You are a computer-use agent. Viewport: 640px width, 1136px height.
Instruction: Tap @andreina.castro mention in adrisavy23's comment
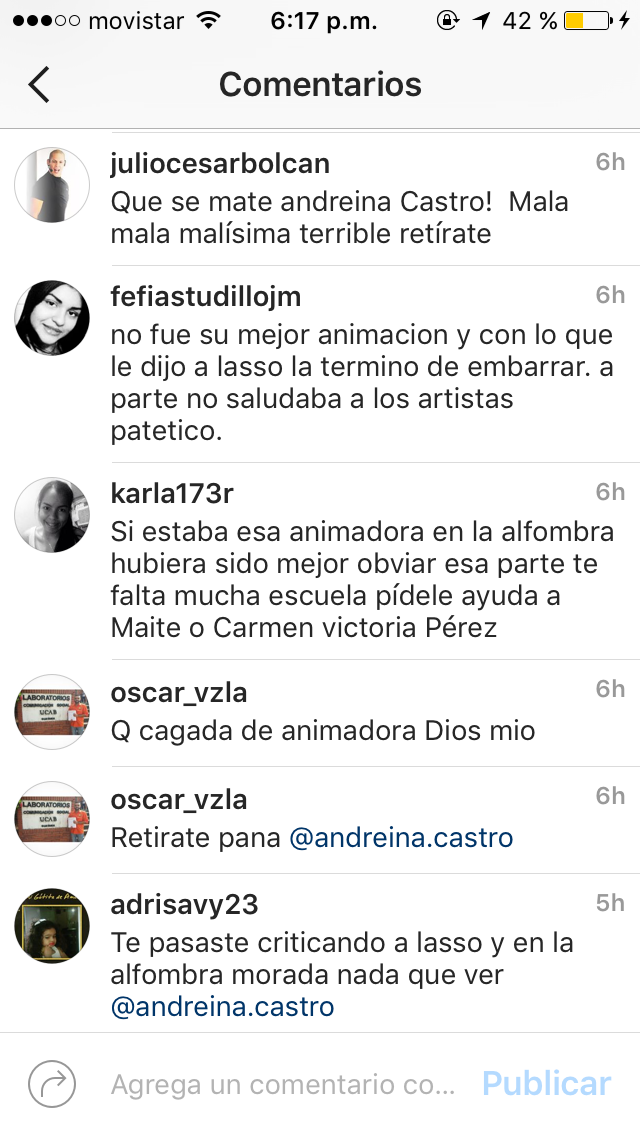coord(222,1006)
